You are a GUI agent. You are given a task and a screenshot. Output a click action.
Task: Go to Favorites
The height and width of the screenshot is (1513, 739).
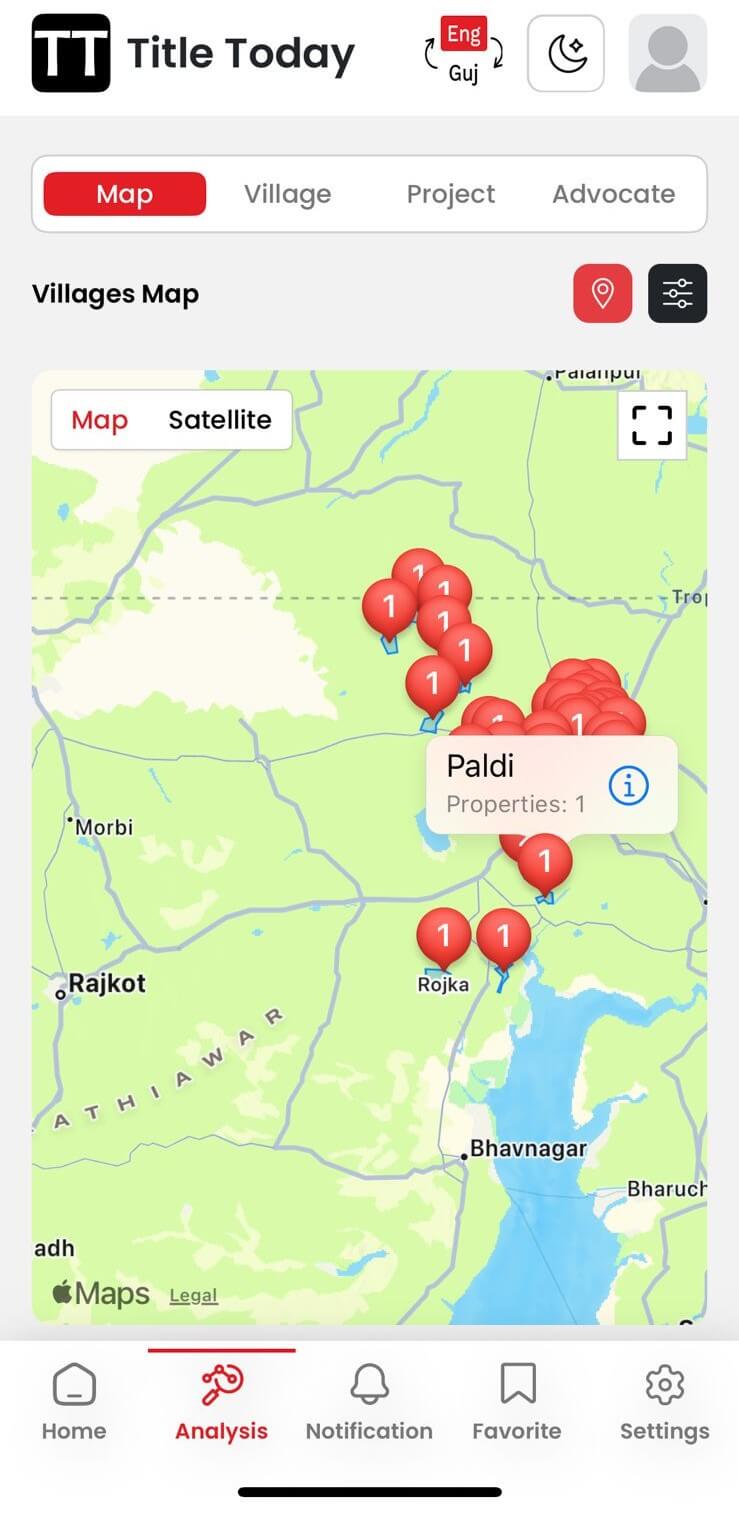click(516, 1400)
